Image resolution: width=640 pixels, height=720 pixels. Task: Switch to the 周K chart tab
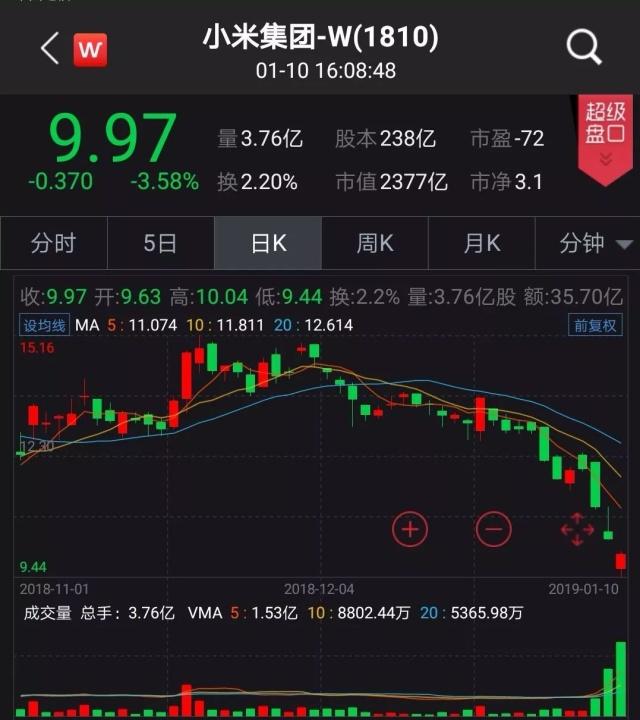coord(375,243)
